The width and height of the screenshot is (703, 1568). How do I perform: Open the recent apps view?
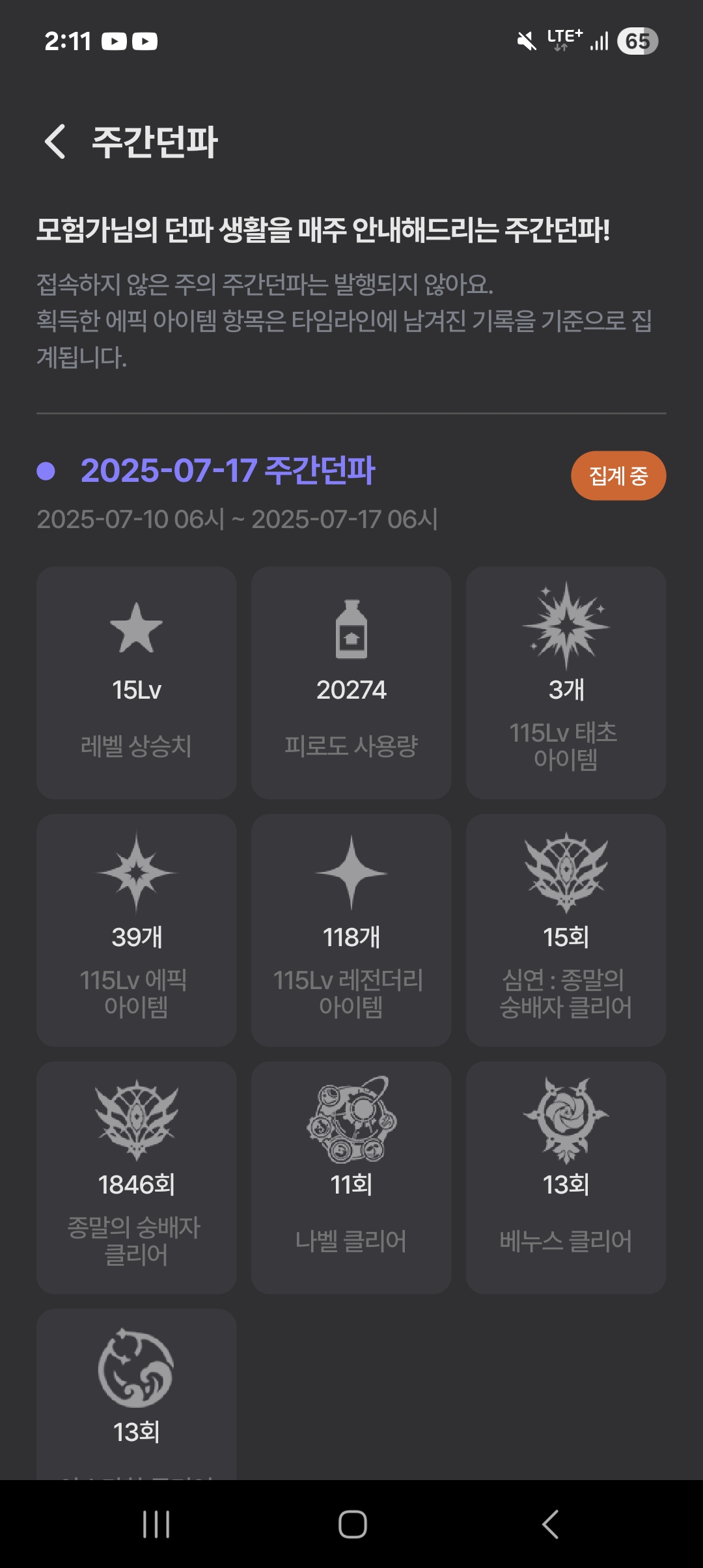156,1524
